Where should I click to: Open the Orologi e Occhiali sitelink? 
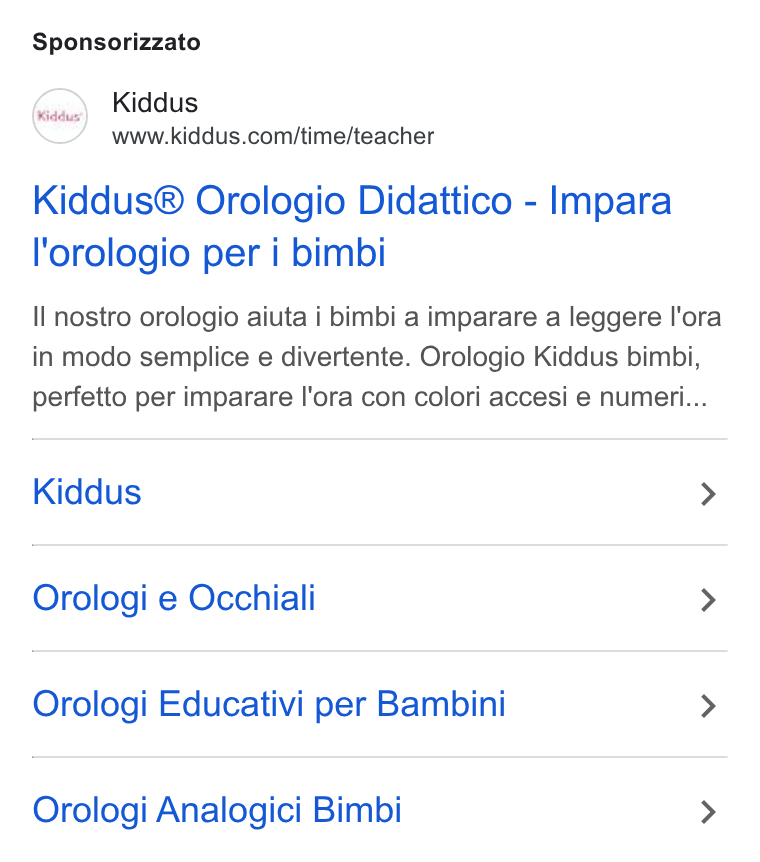379,599
